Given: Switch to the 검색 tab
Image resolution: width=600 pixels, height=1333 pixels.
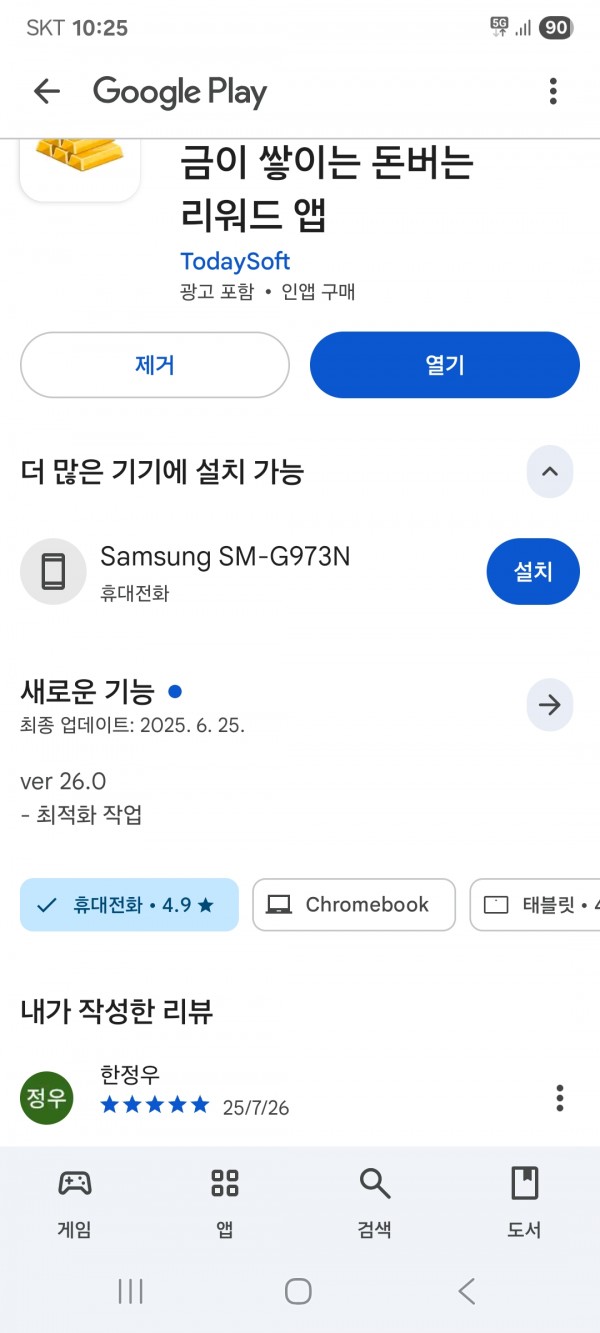Looking at the screenshot, I should (x=375, y=1204).
